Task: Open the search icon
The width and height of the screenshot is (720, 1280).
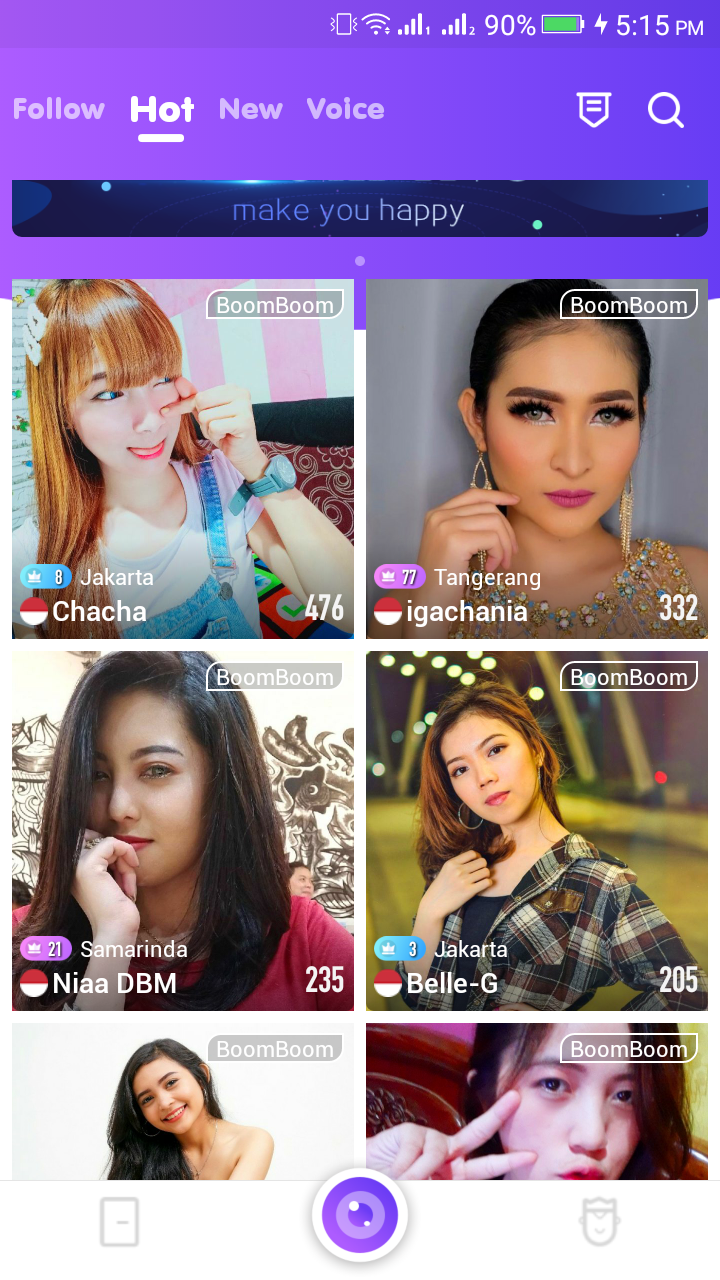Action: (x=665, y=109)
